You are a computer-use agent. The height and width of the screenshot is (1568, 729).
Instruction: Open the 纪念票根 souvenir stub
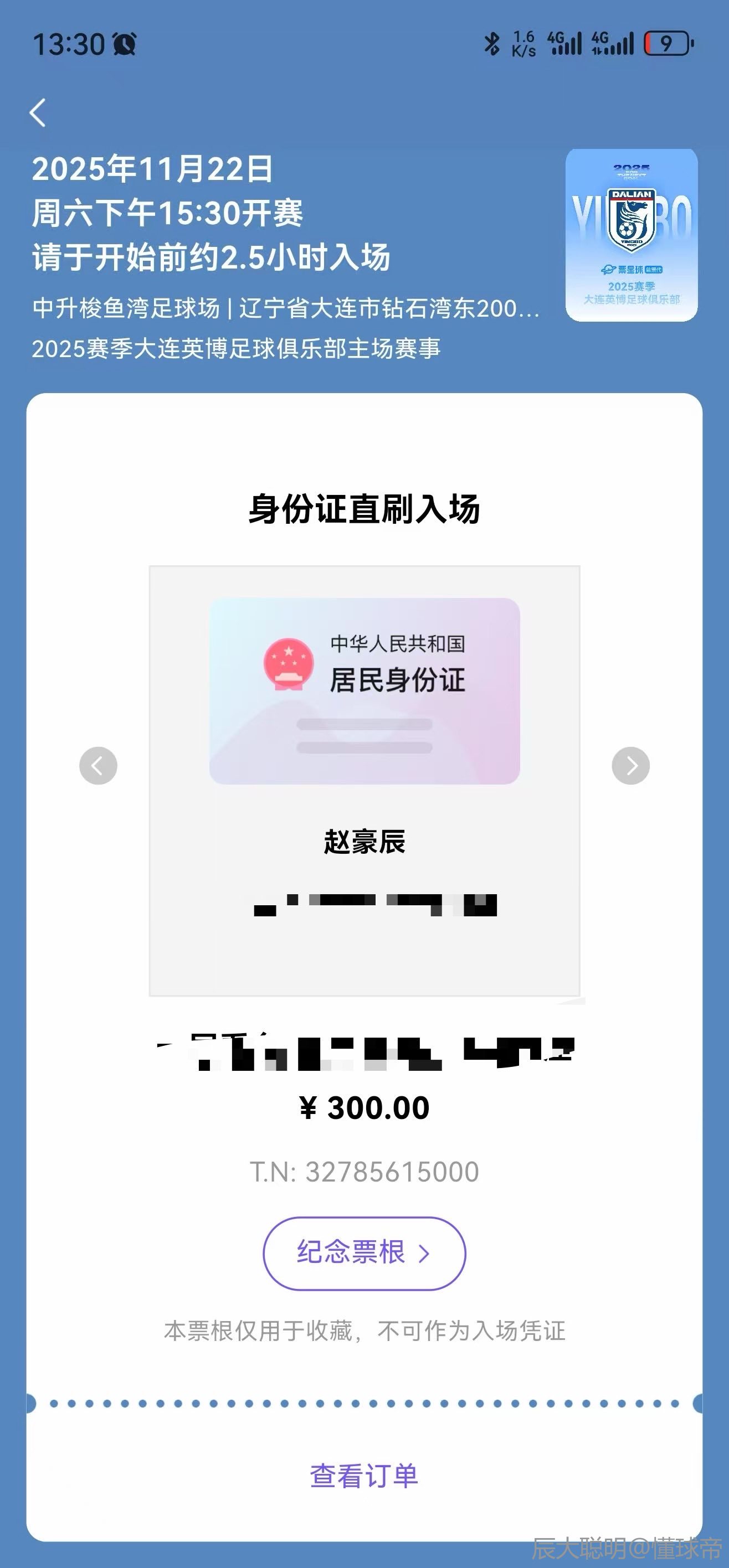coord(364,1253)
